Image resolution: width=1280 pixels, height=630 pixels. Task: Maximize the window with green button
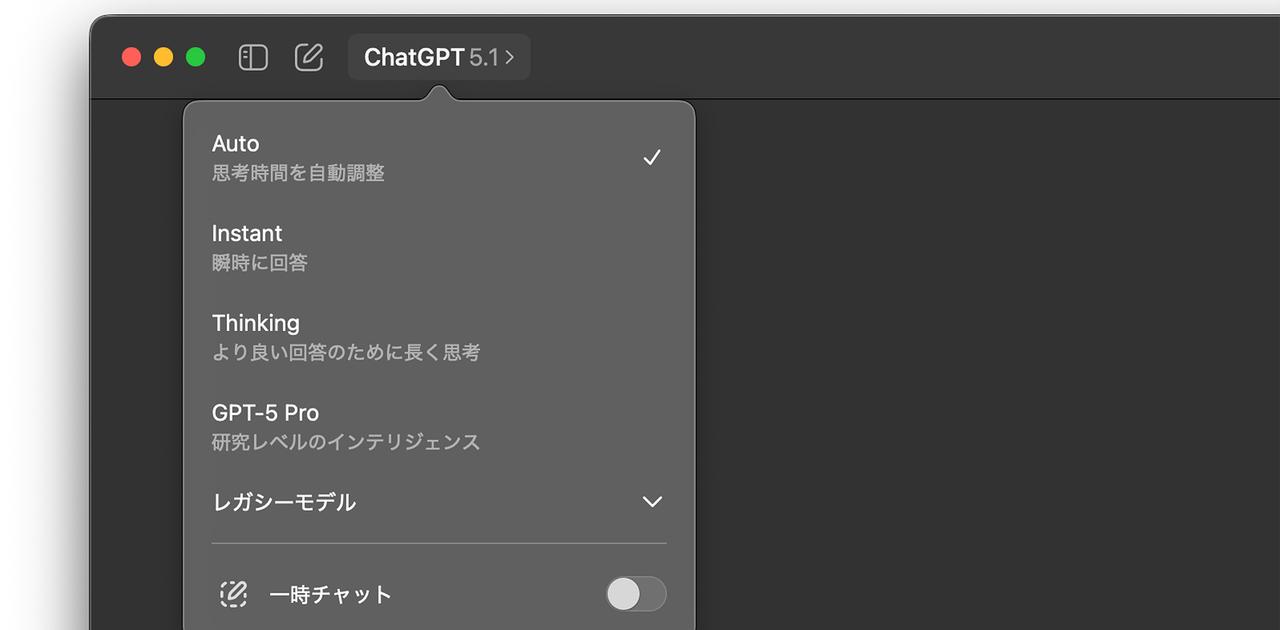pyautogui.click(x=196, y=57)
